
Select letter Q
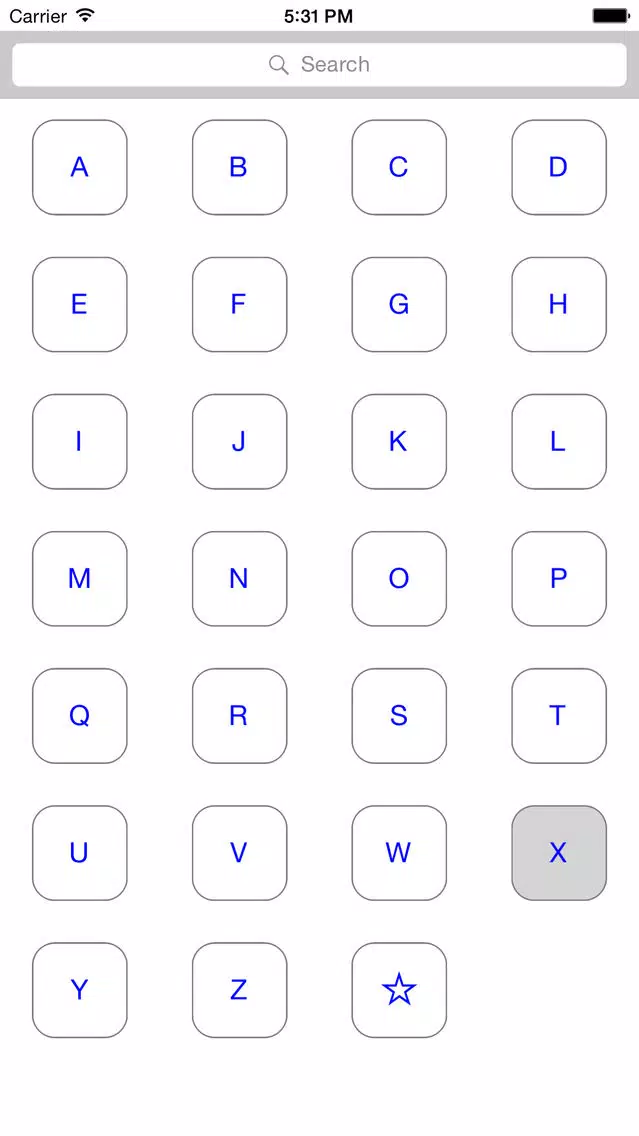point(80,715)
